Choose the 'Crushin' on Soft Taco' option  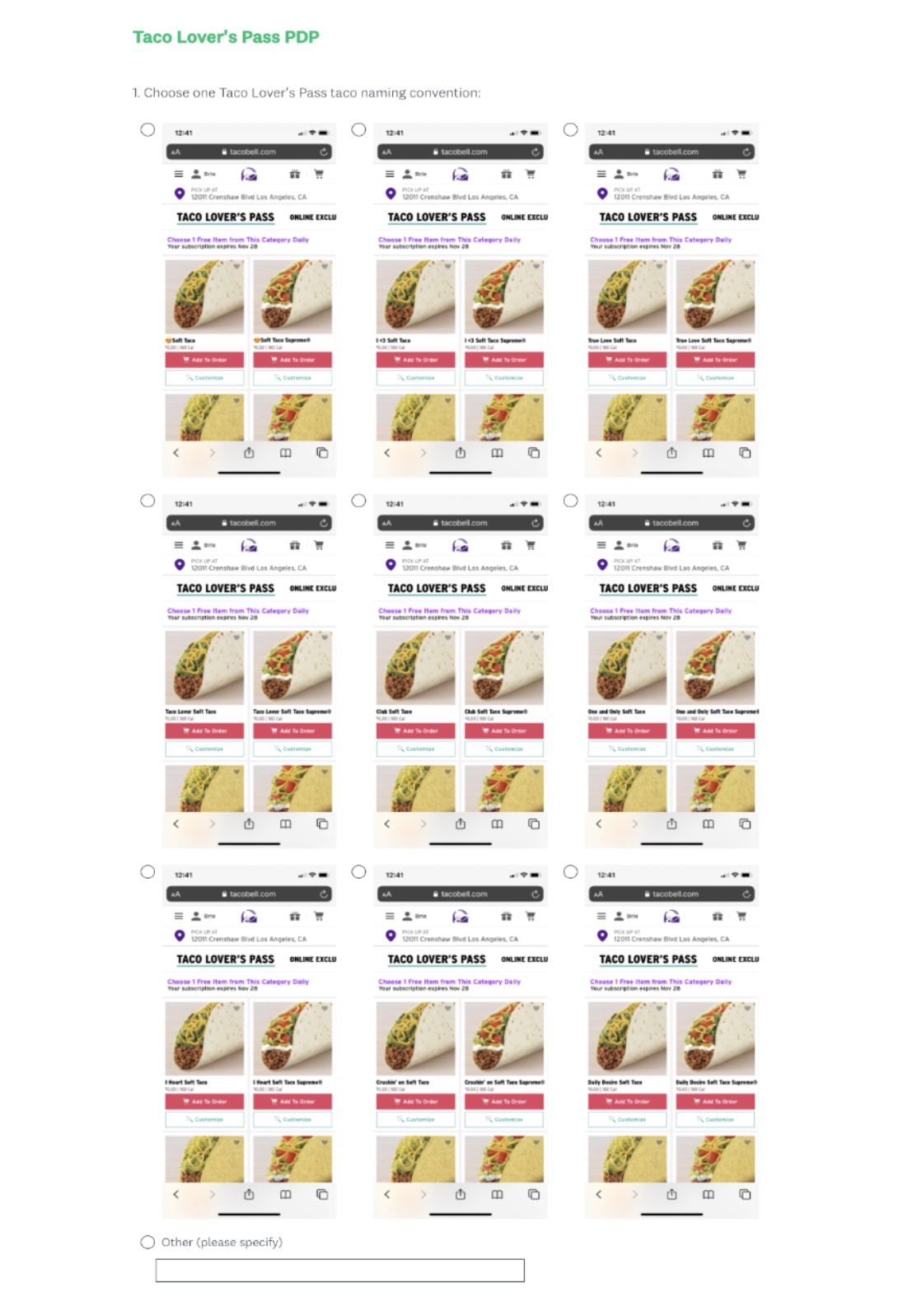pos(358,871)
